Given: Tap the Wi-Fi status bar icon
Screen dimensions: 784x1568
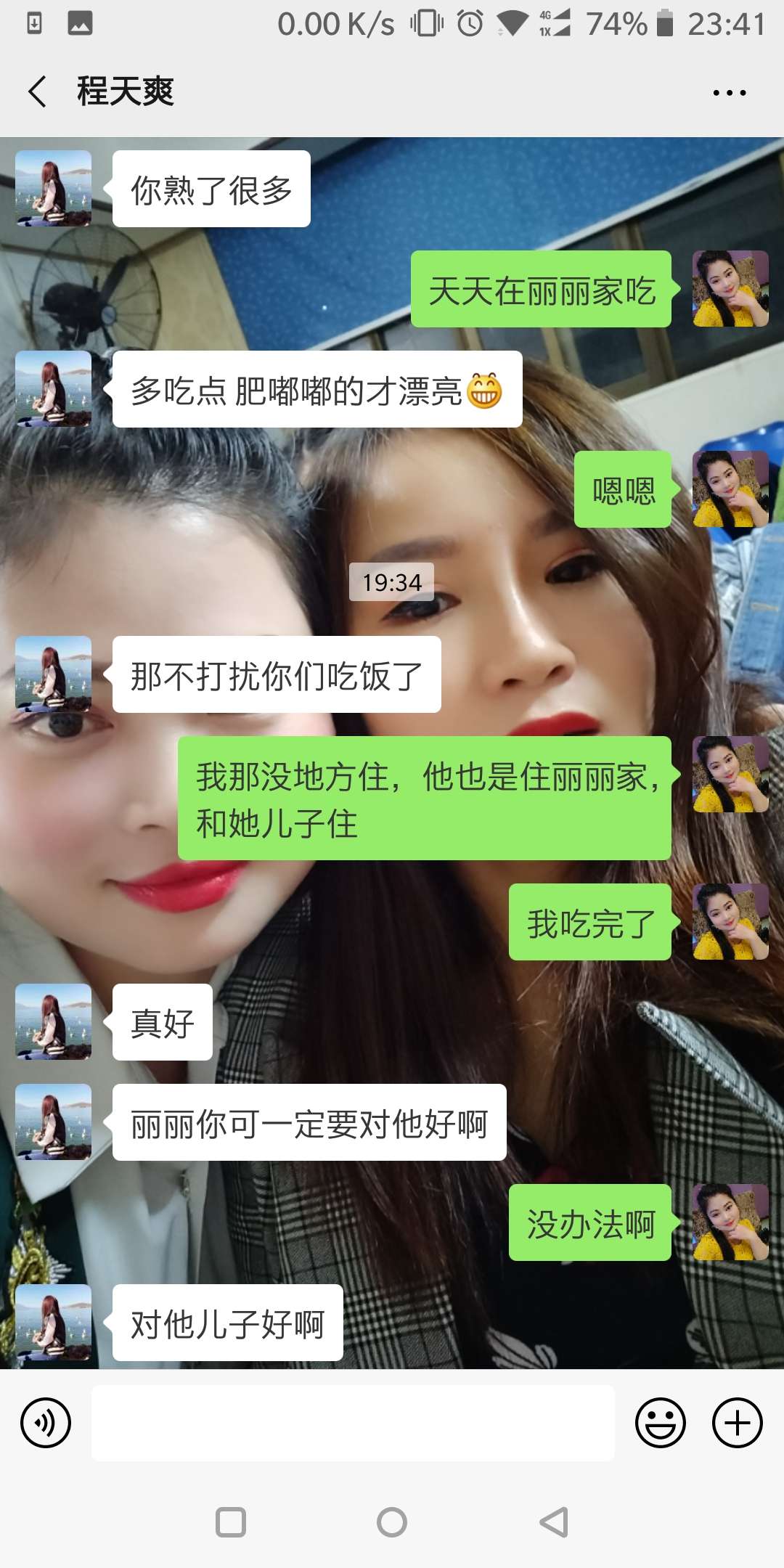Looking at the screenshot, I should 510,24.
